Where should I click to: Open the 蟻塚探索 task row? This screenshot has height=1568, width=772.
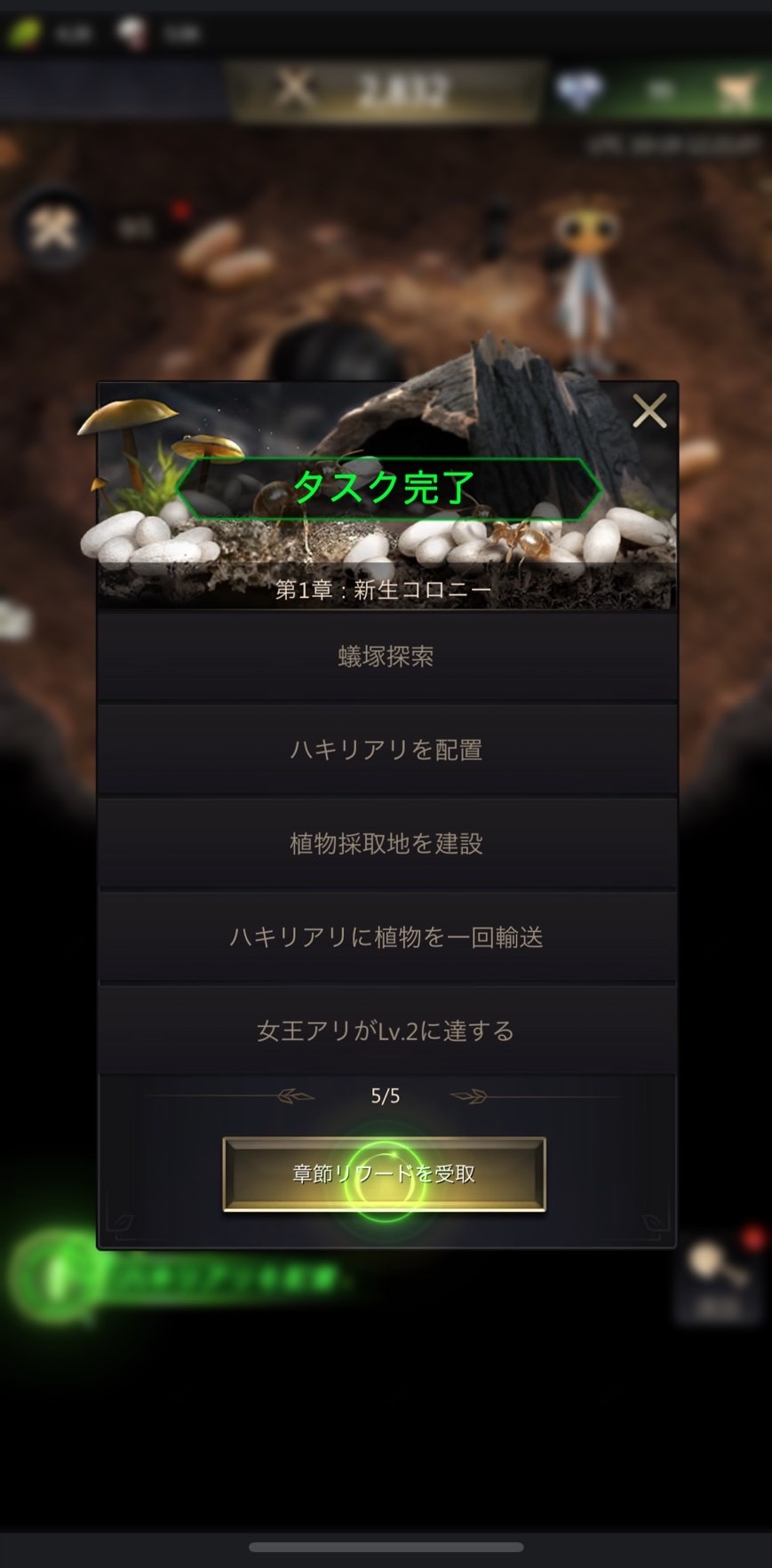(x=386, y=657)
